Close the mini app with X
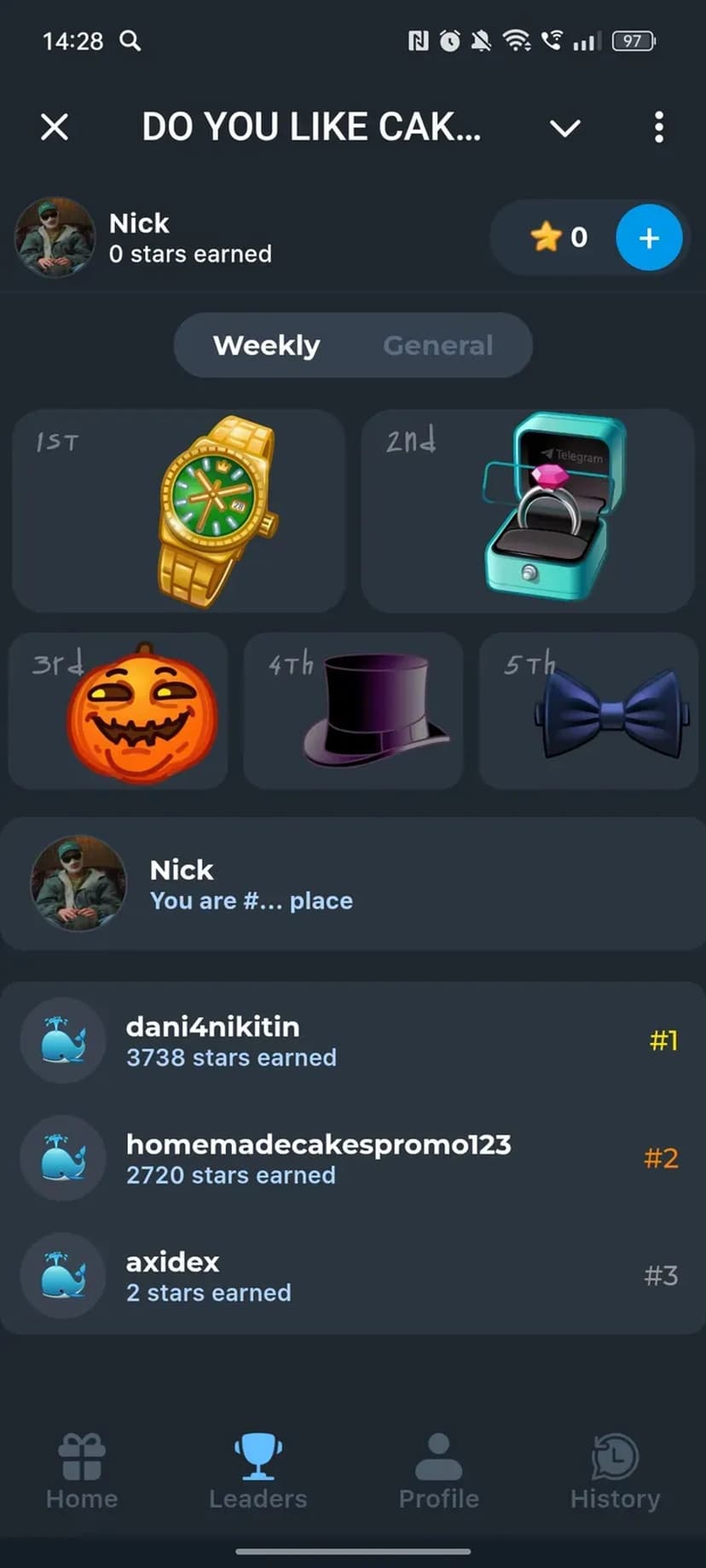This screenshot has width=706, height=1568. (55, 128)
